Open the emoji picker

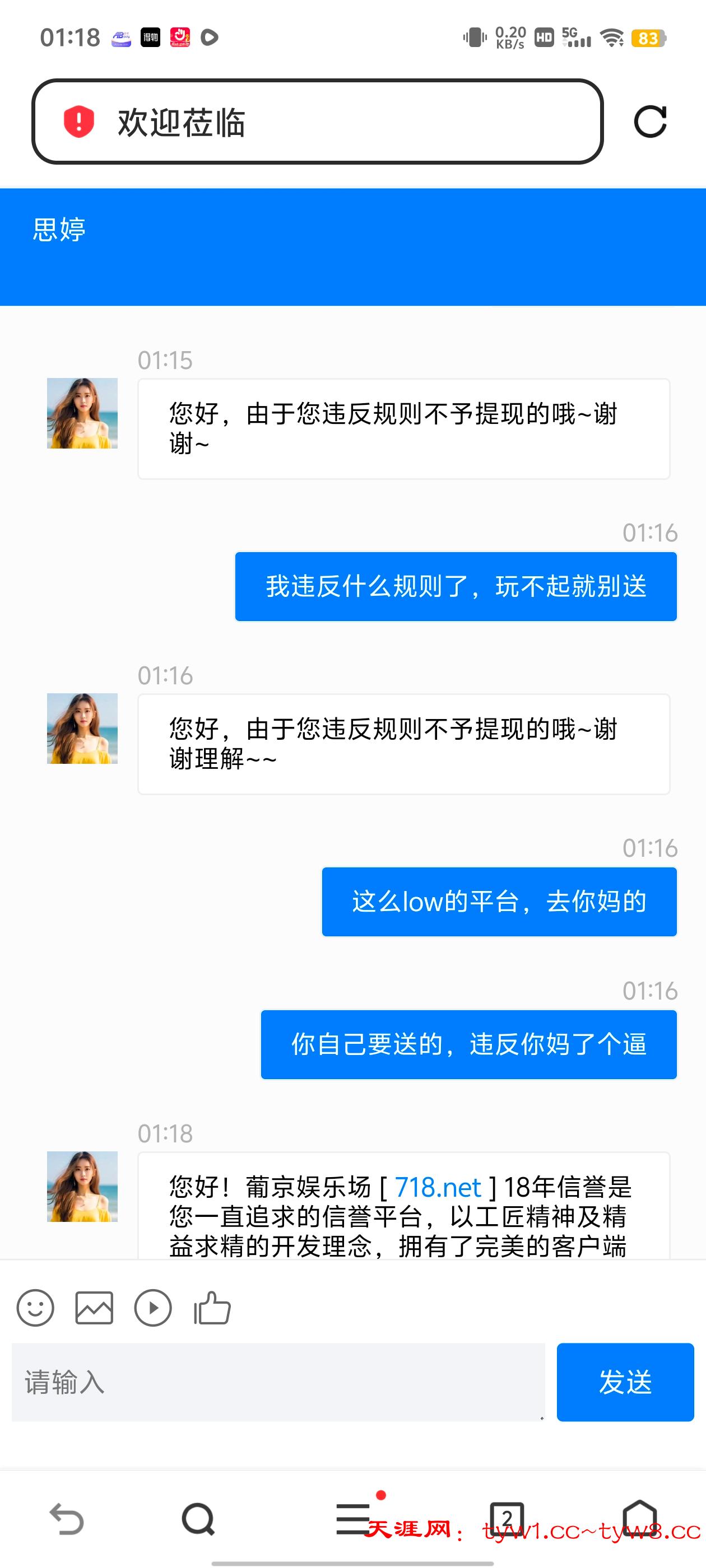pos(35,1308)
